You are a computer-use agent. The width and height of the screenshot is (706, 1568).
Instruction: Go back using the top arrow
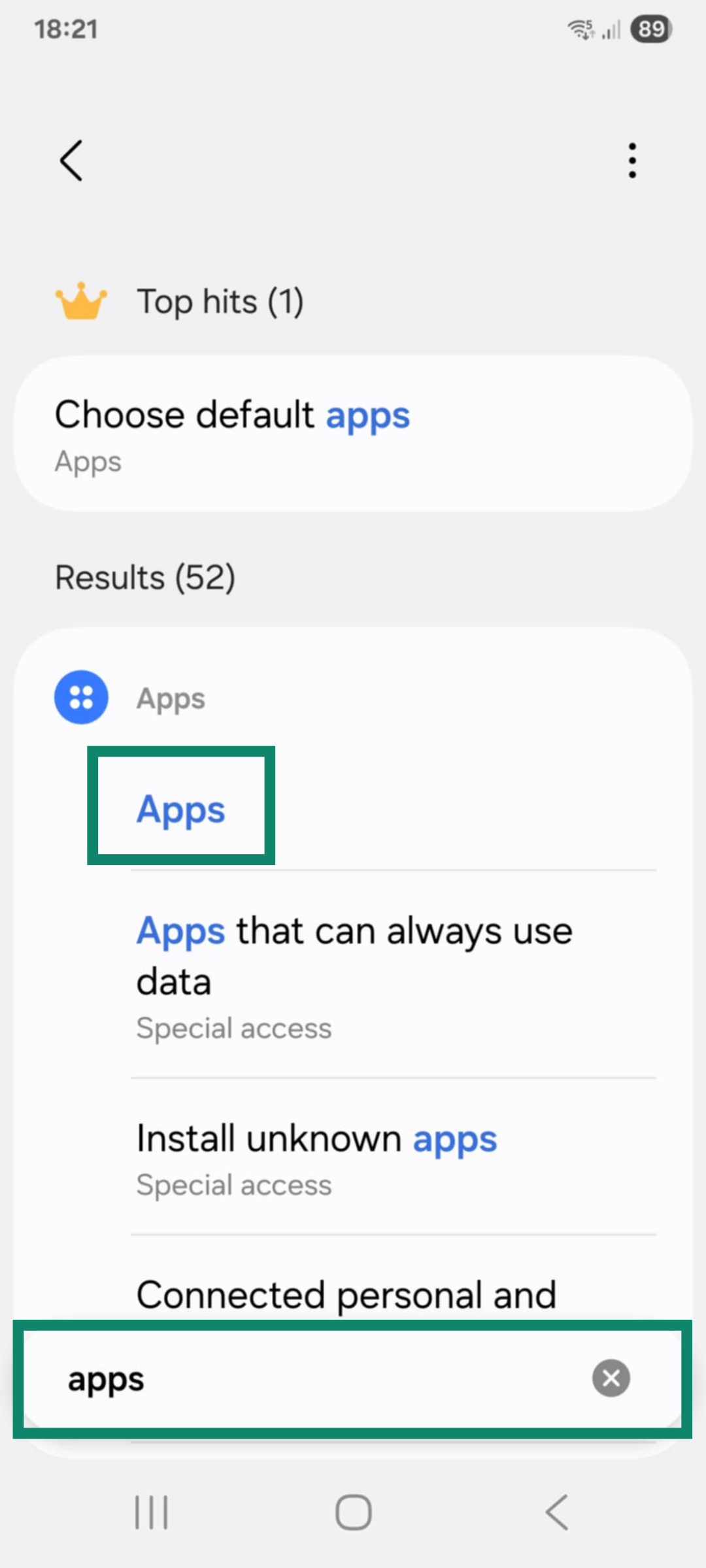(x=71, y=160)
